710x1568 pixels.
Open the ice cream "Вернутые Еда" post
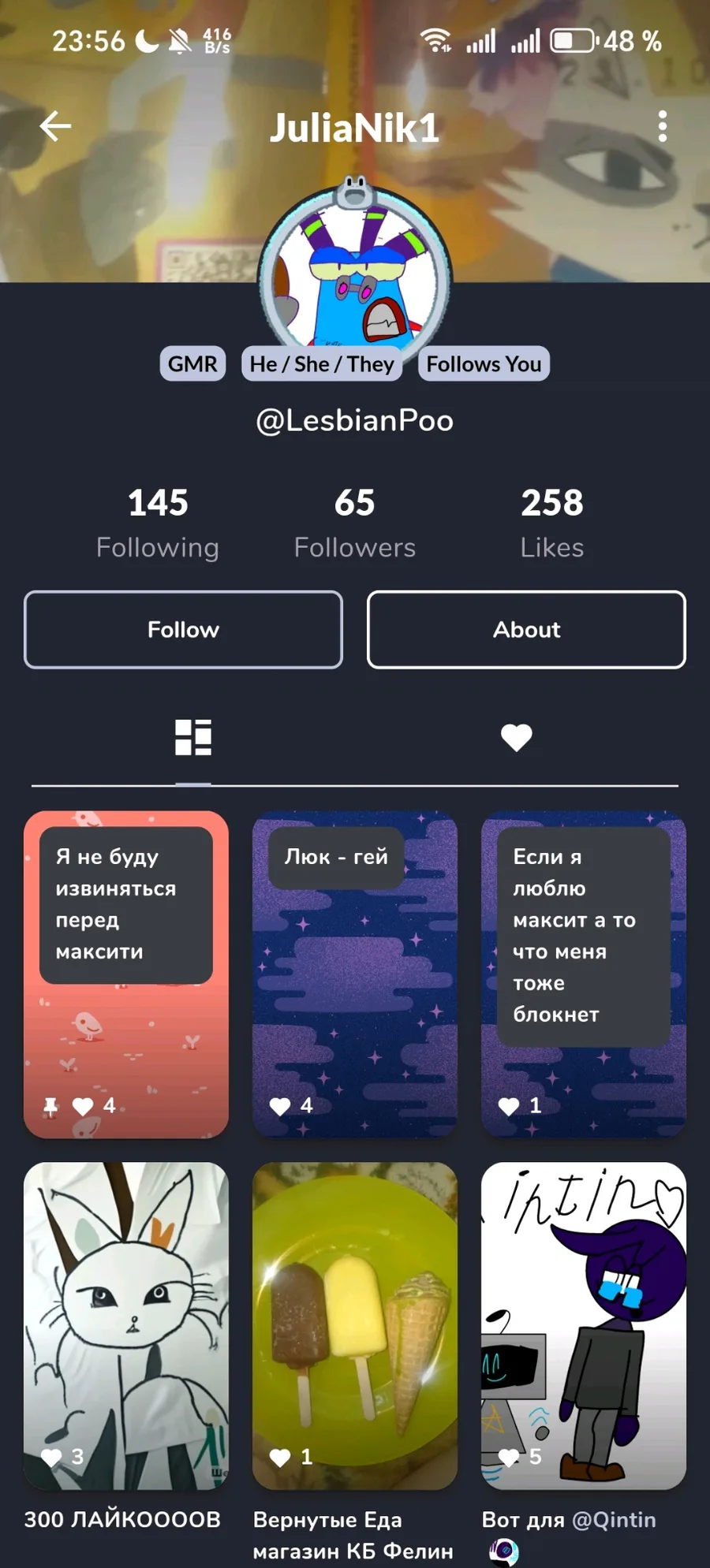pyautogui.click(x=355, y=1326)
